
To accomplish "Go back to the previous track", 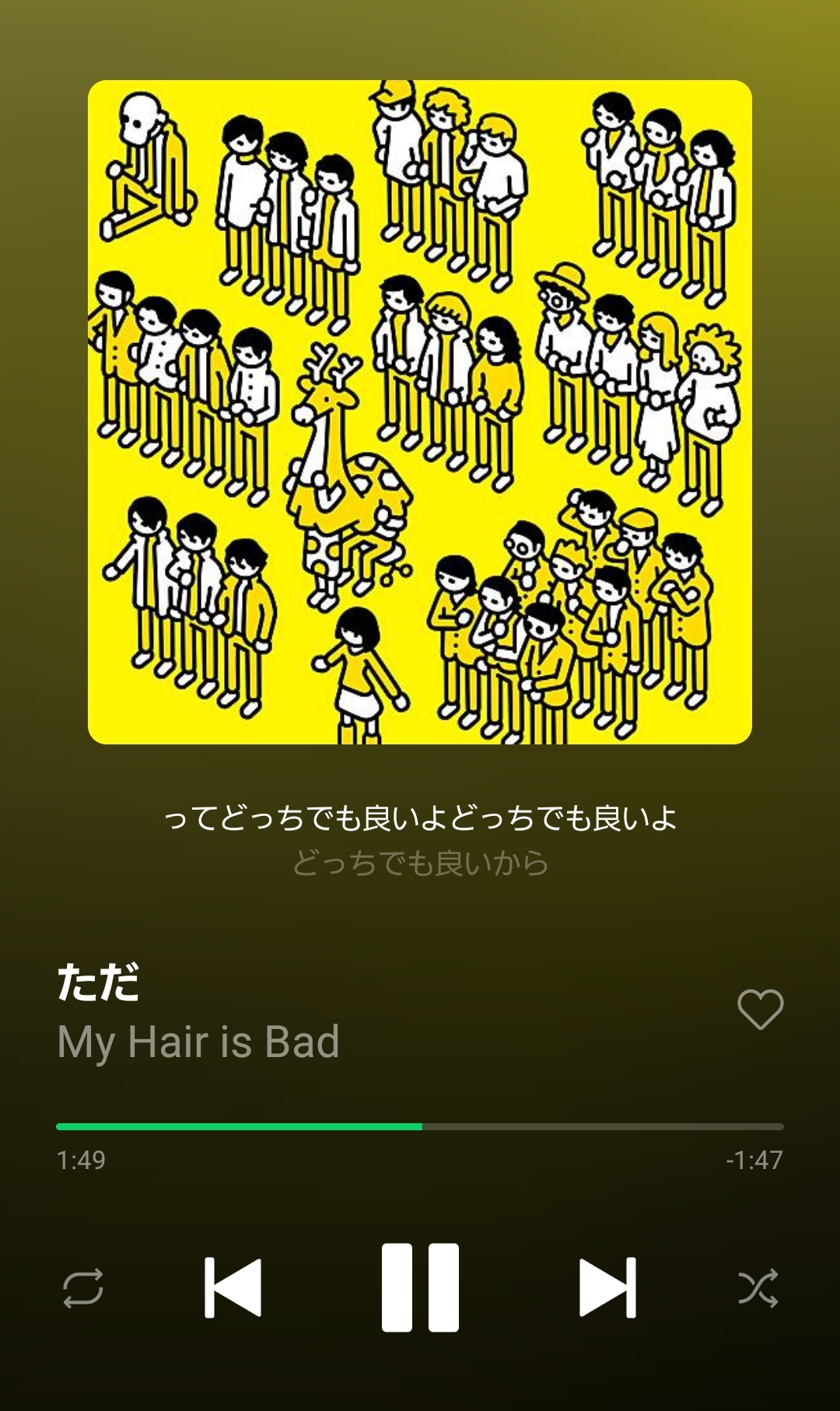I will pyautogui.click(x=233, y=1287).
